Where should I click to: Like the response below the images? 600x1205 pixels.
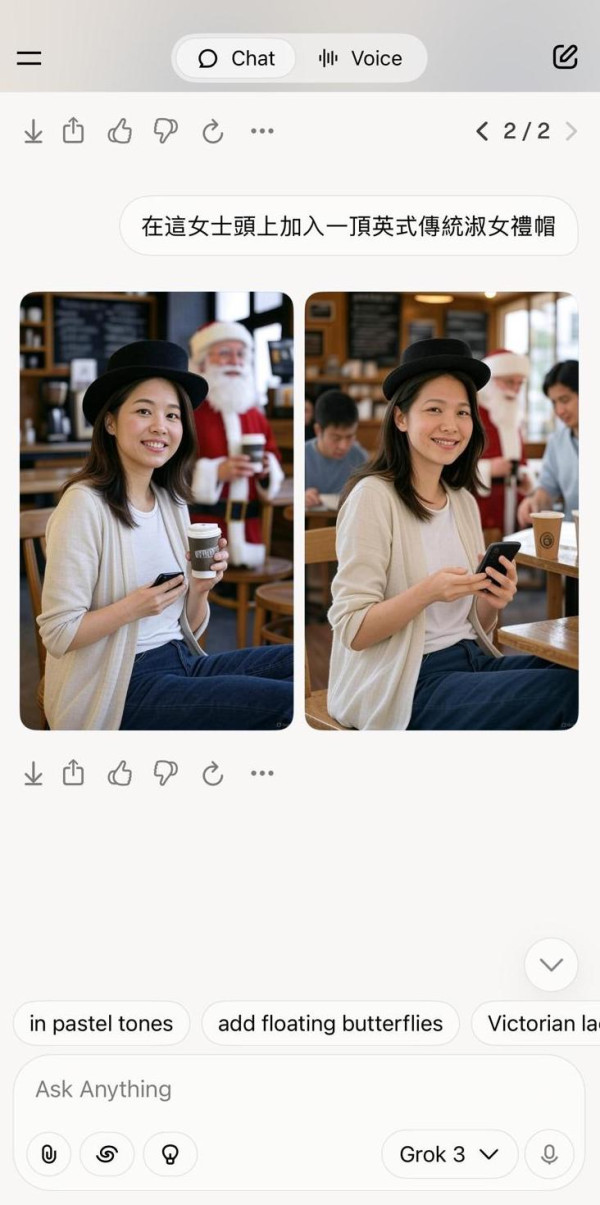coord(120,773)
